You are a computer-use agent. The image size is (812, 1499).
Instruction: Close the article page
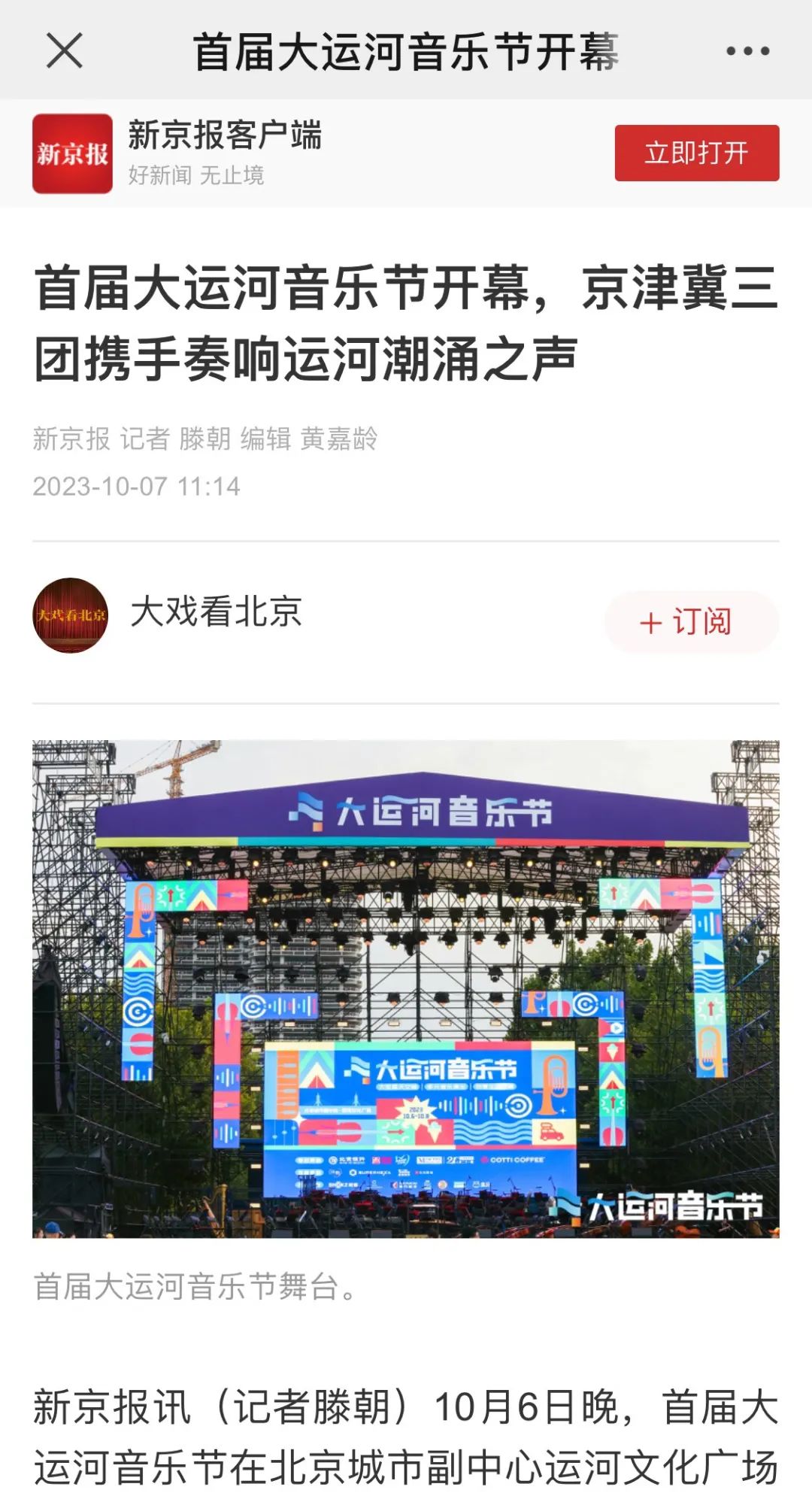(65, 51)
